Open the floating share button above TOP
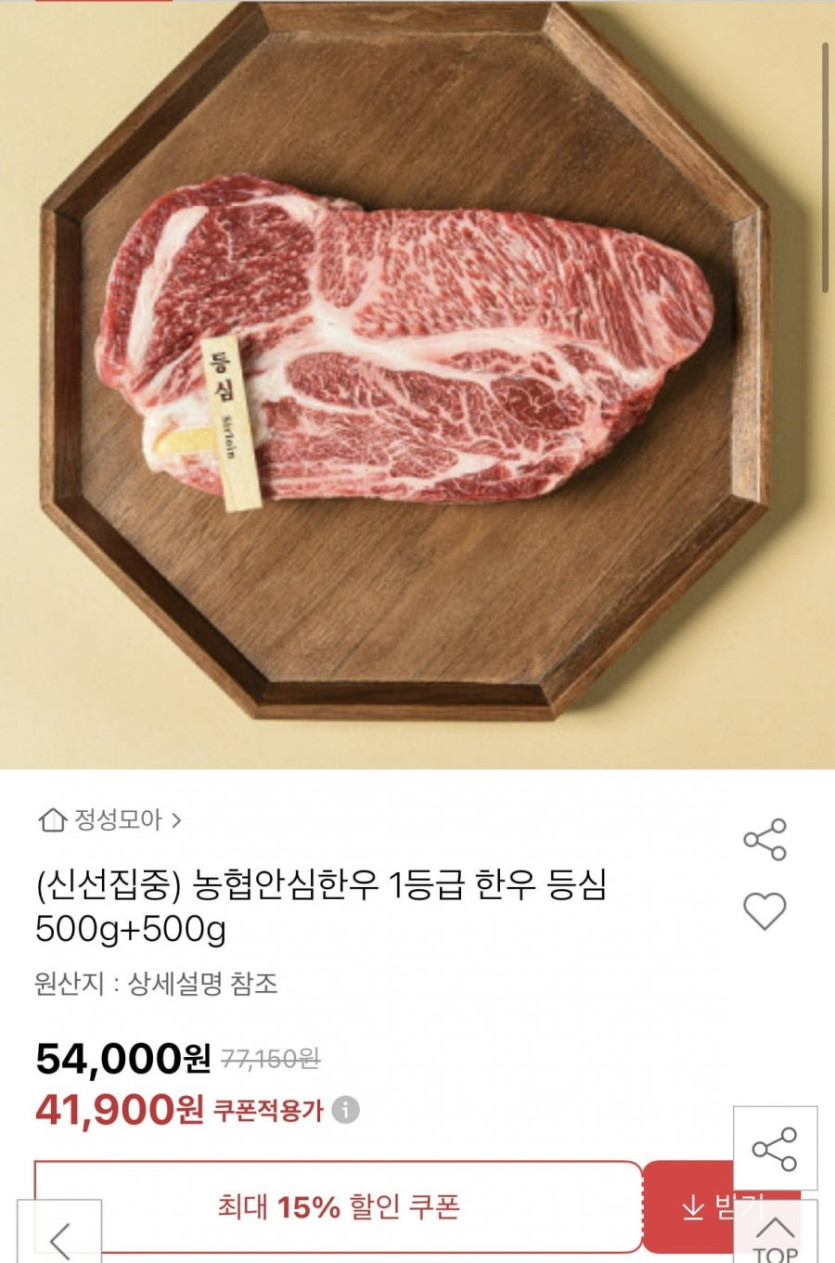 coord(775,1149)
